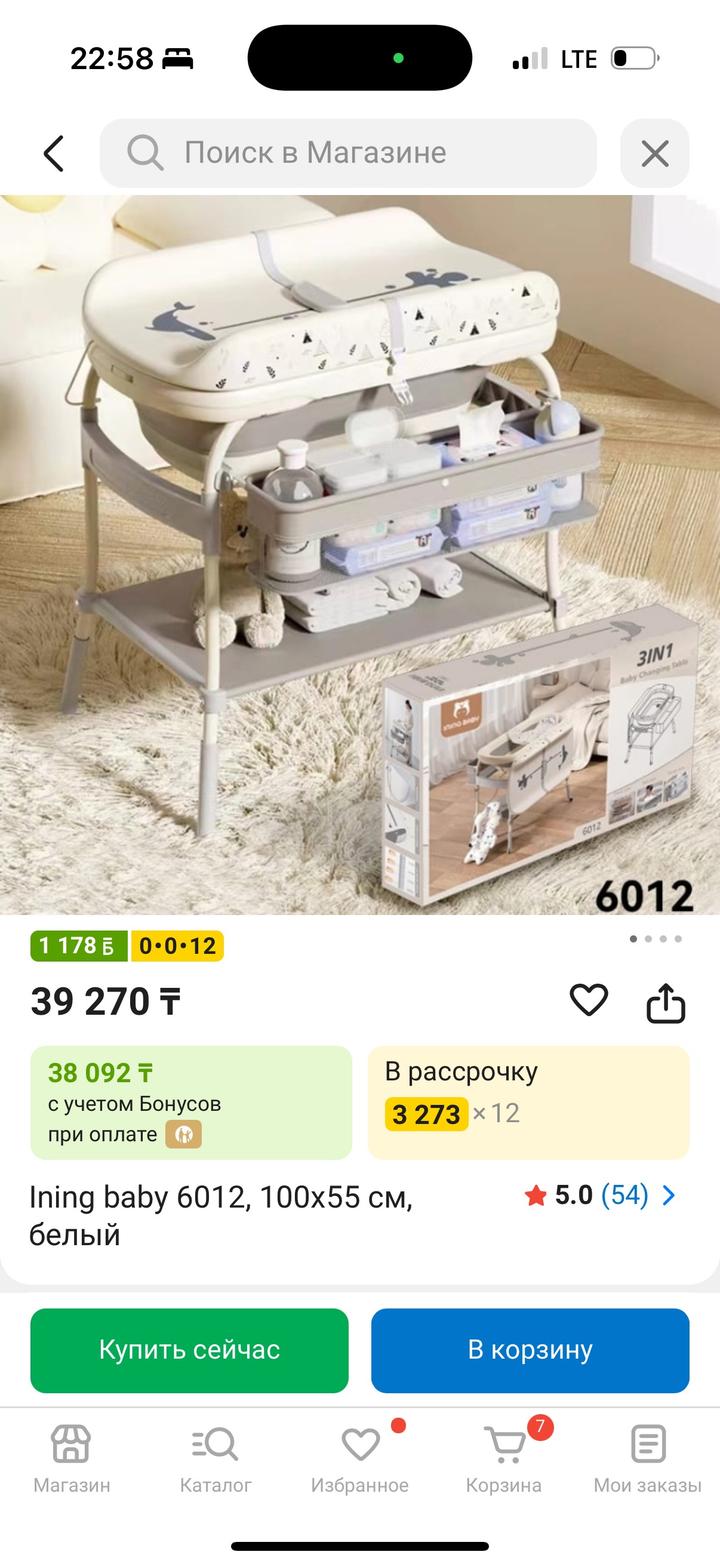Tap the 'Поиск в Магазине' search field

click(348, 153)
